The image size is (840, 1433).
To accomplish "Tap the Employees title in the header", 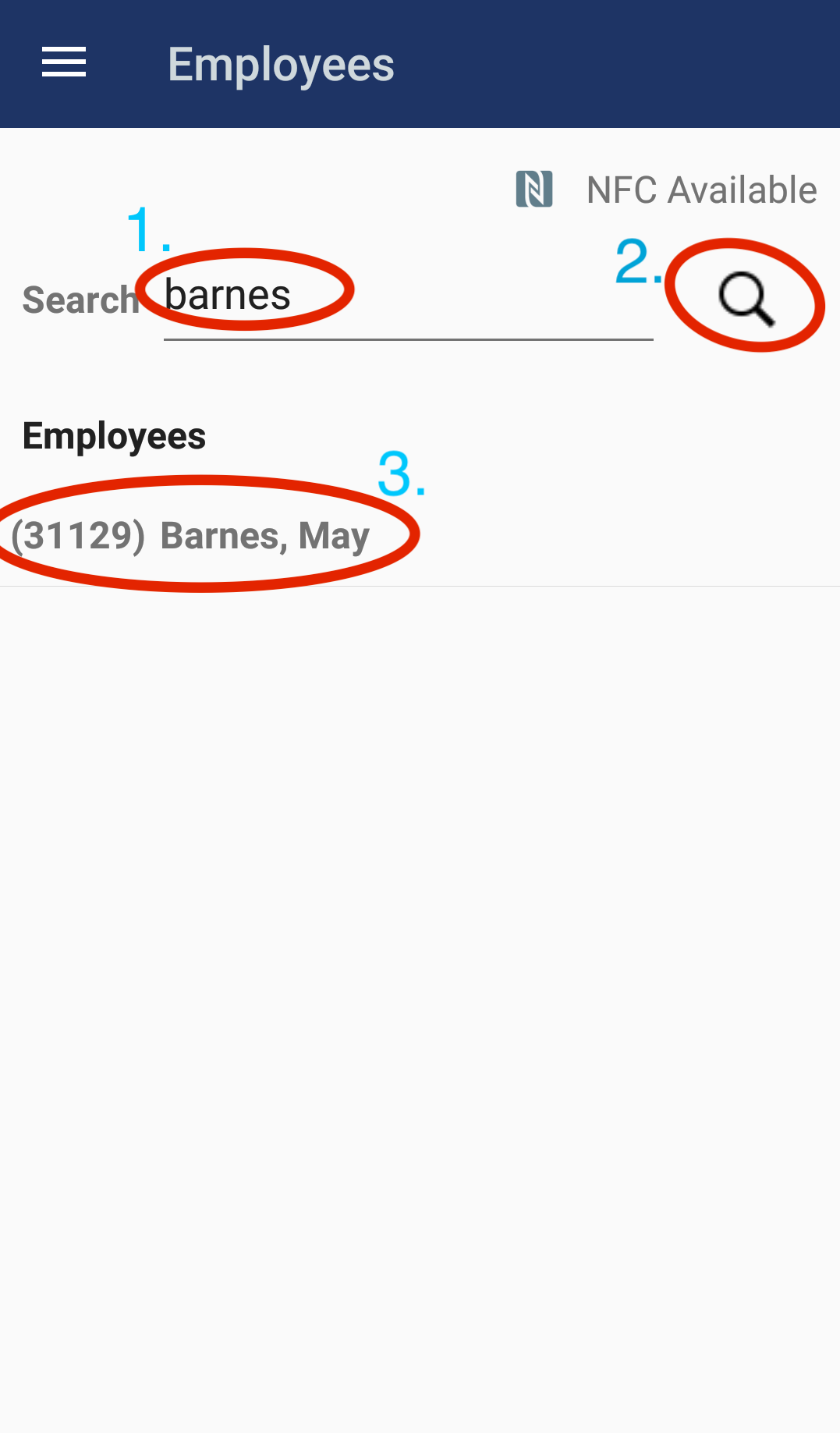I will 280,63.
